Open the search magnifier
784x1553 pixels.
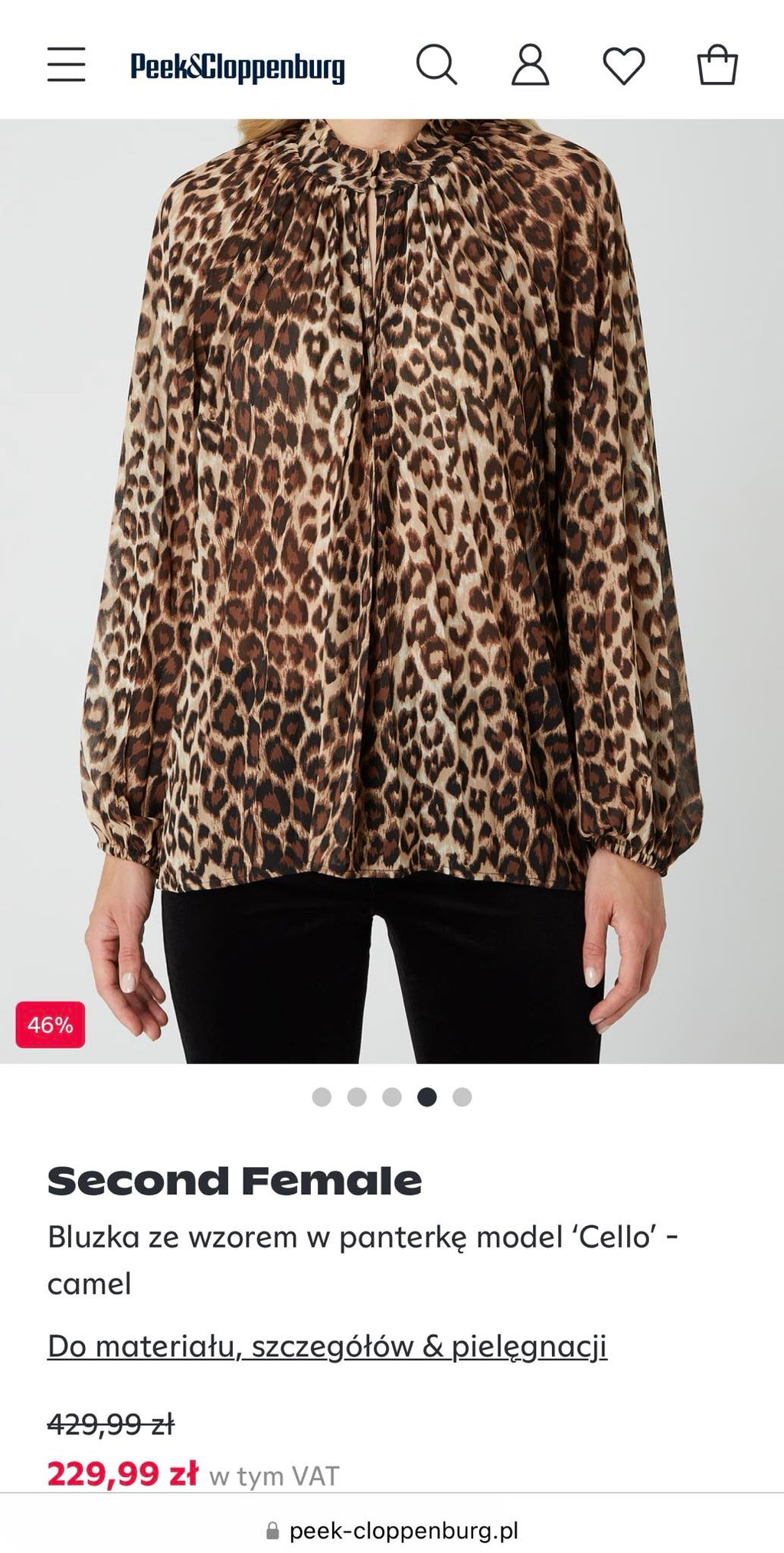pyautogui.click(x=436, y=64)
